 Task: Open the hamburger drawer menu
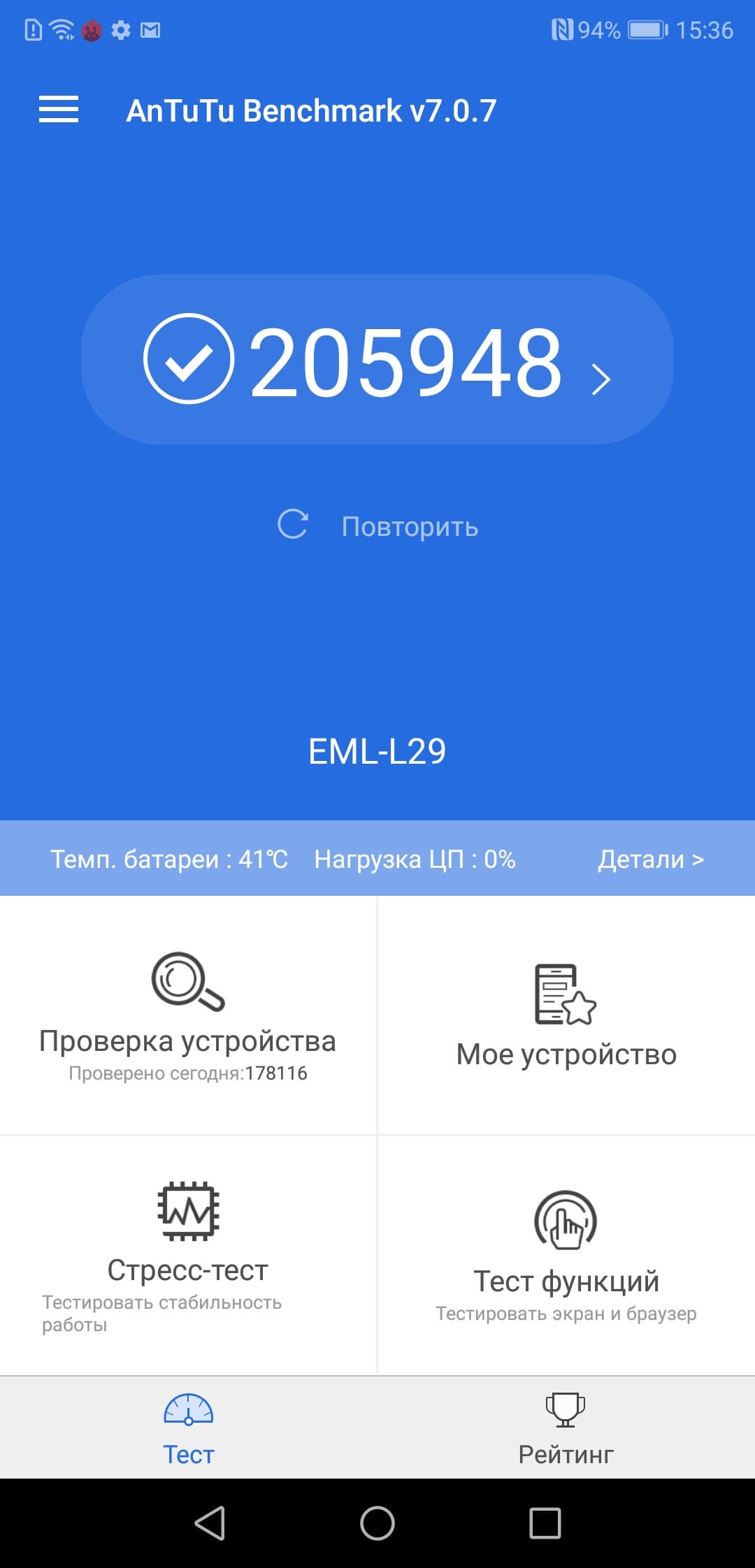tap(59, 110)
